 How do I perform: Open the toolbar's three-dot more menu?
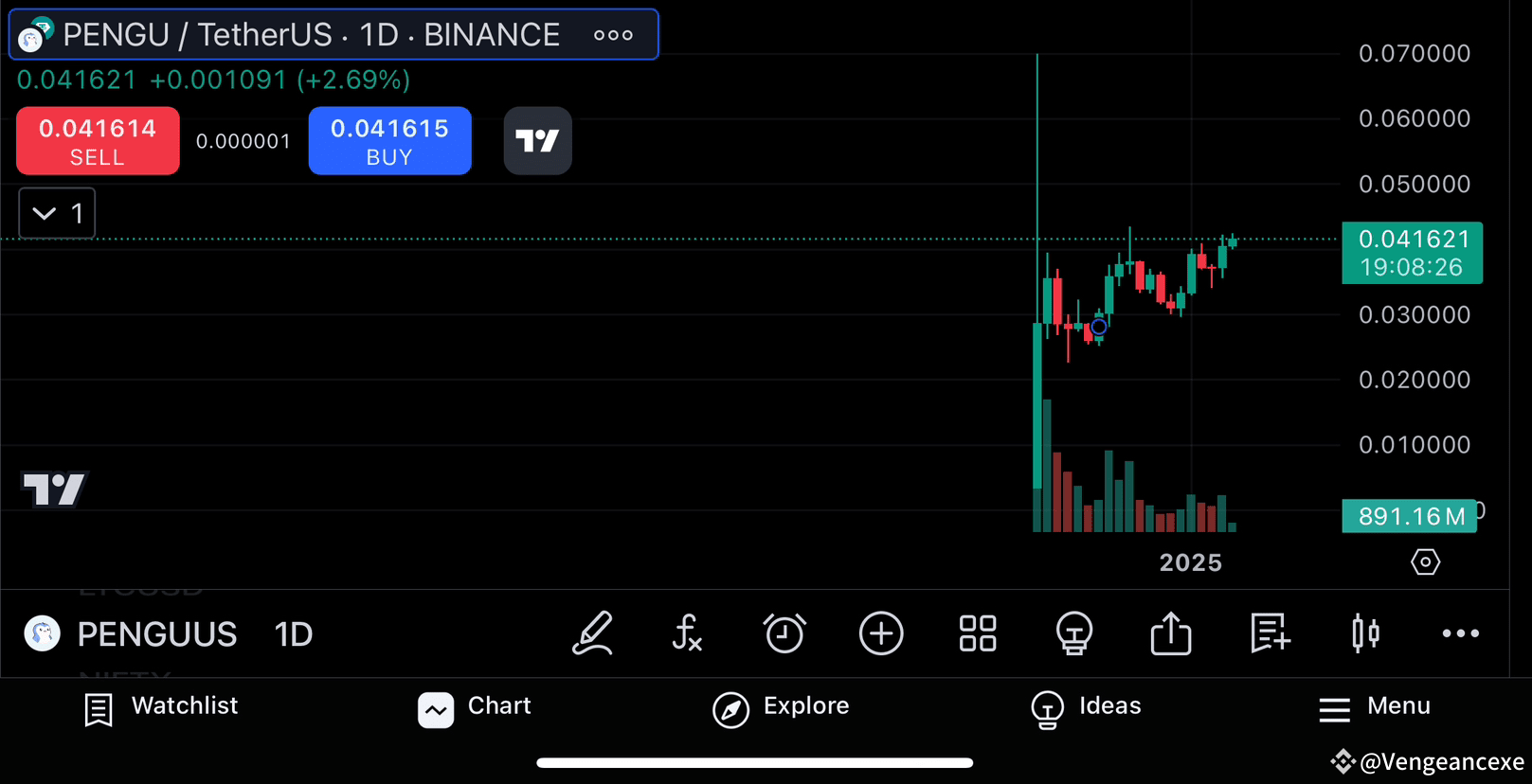tap(1460, 633)
